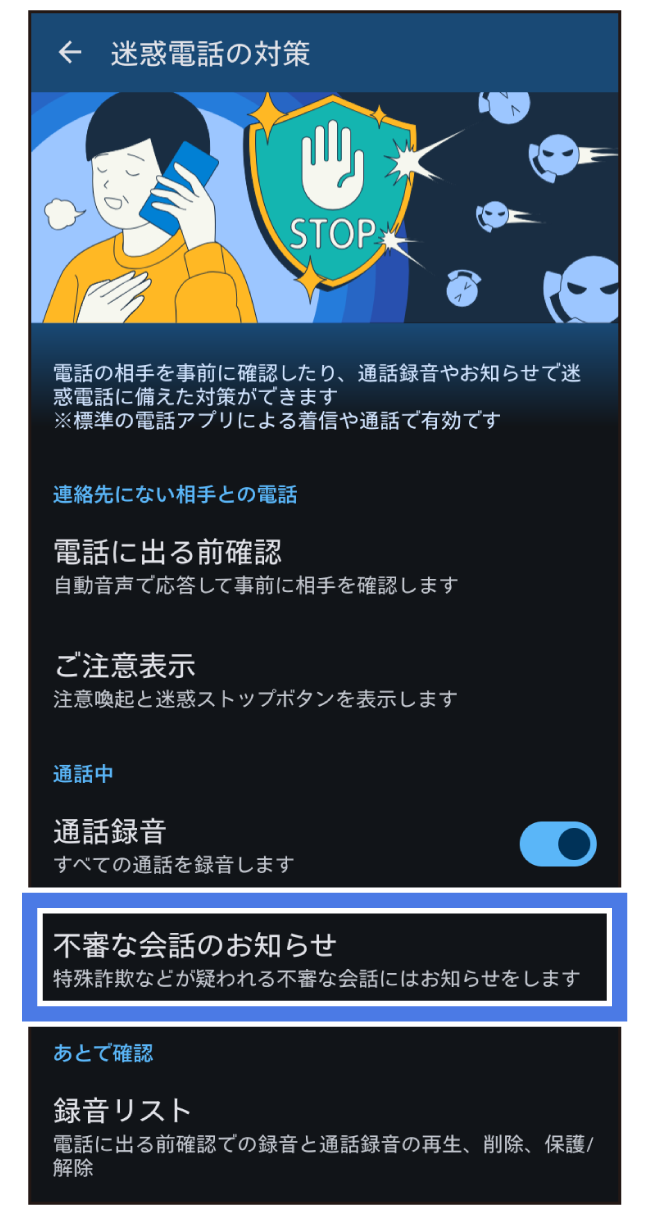Go back from 迷惑電話の対策 screen

click(70, 53)
